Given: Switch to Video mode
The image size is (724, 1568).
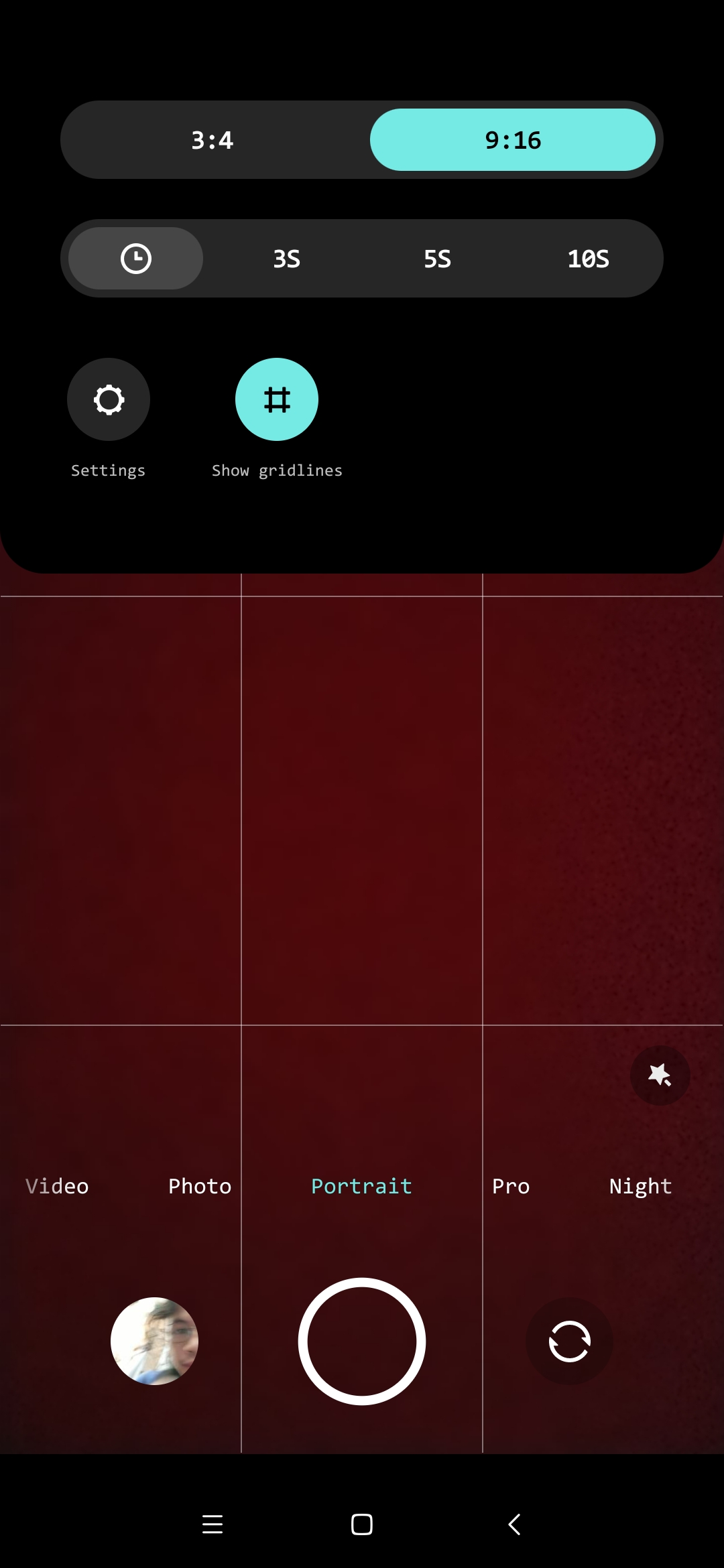Looking at the screenshot, I should (57, 1186).
